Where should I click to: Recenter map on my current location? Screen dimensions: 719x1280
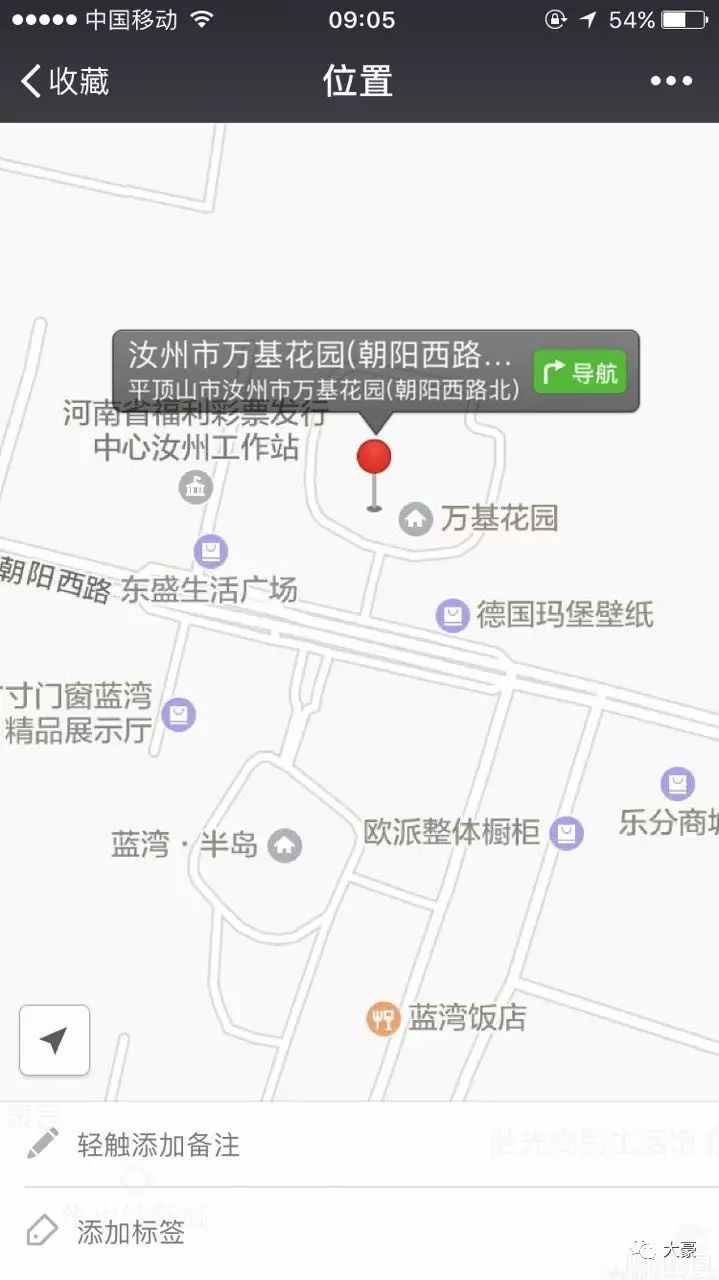pyautogui.click(x=54, y=1040)
